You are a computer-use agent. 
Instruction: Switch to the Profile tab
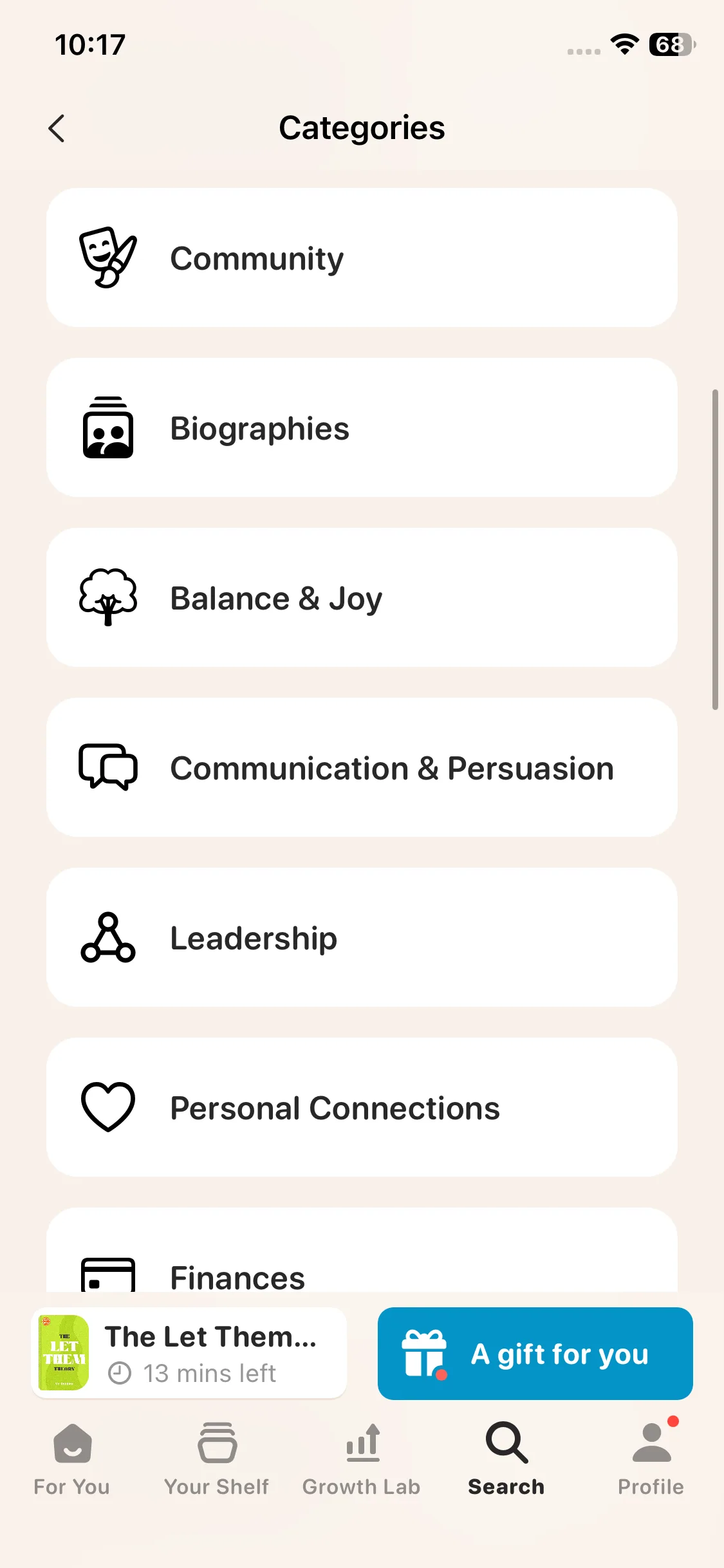click(651, 1459)
